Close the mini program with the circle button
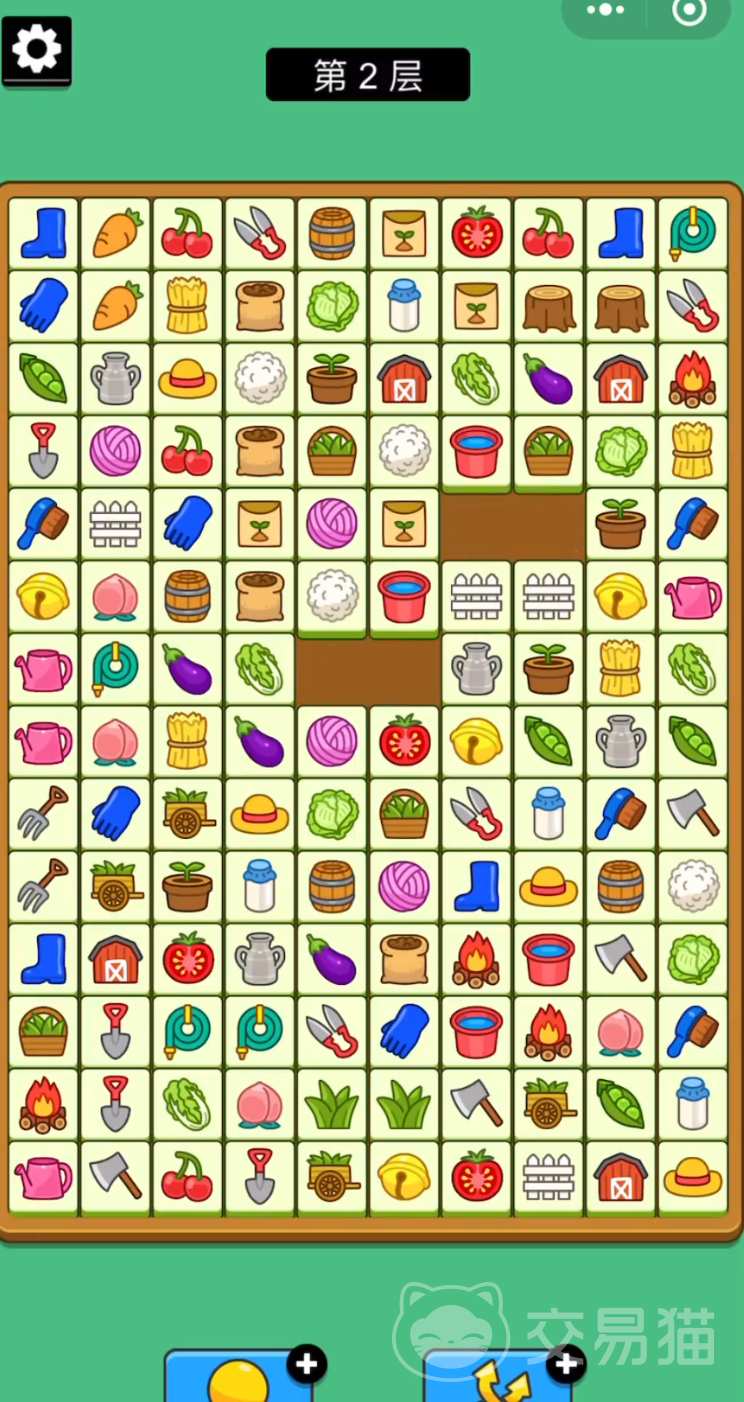The height and width of the screenshot is (1402, 744). tap(689, 11)
